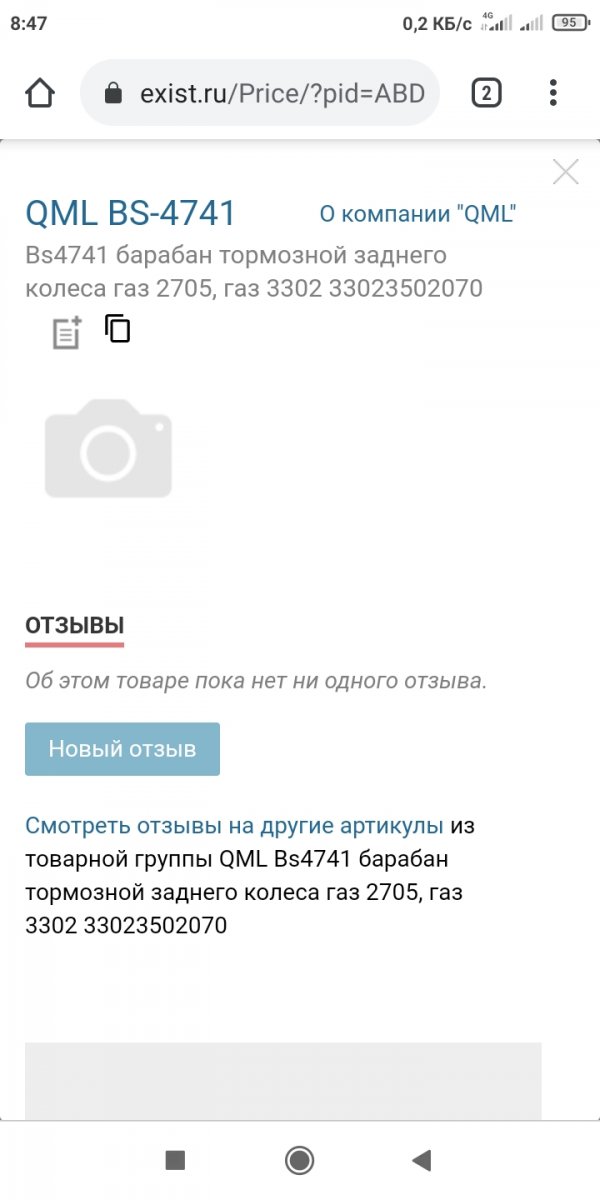Tap the Новый отзыв button

tap(122, 749)
